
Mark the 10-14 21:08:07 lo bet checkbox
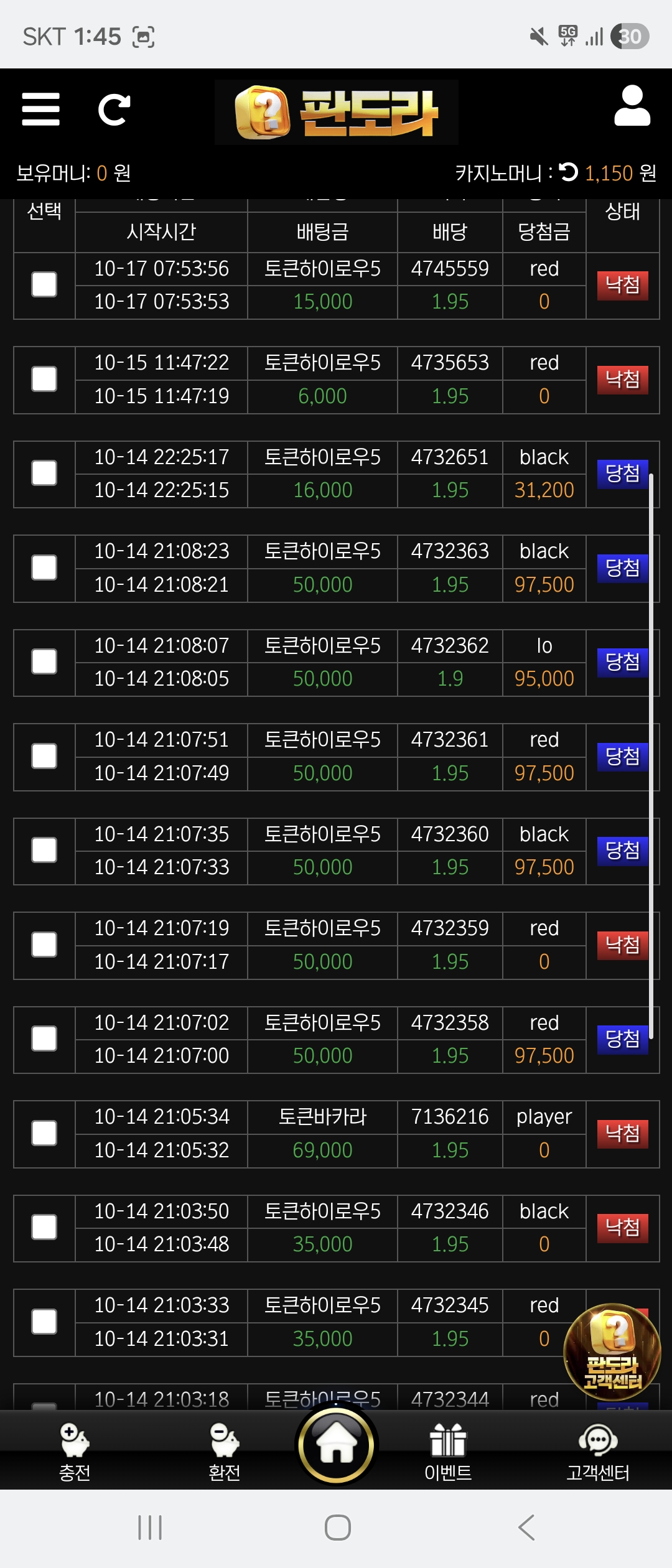pyautogui.click(x=44, y=661)
